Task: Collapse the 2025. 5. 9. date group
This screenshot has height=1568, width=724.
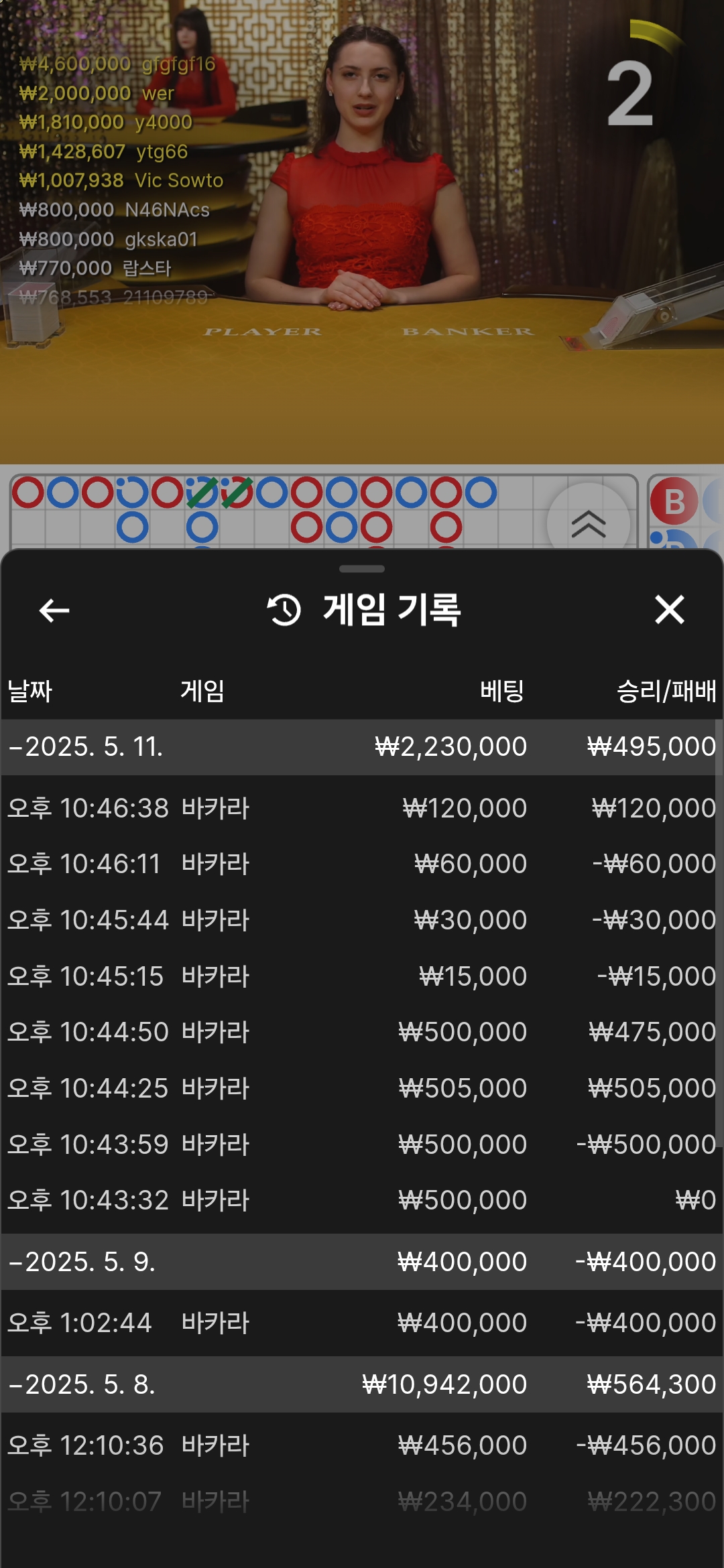Action: point(362,1262)
